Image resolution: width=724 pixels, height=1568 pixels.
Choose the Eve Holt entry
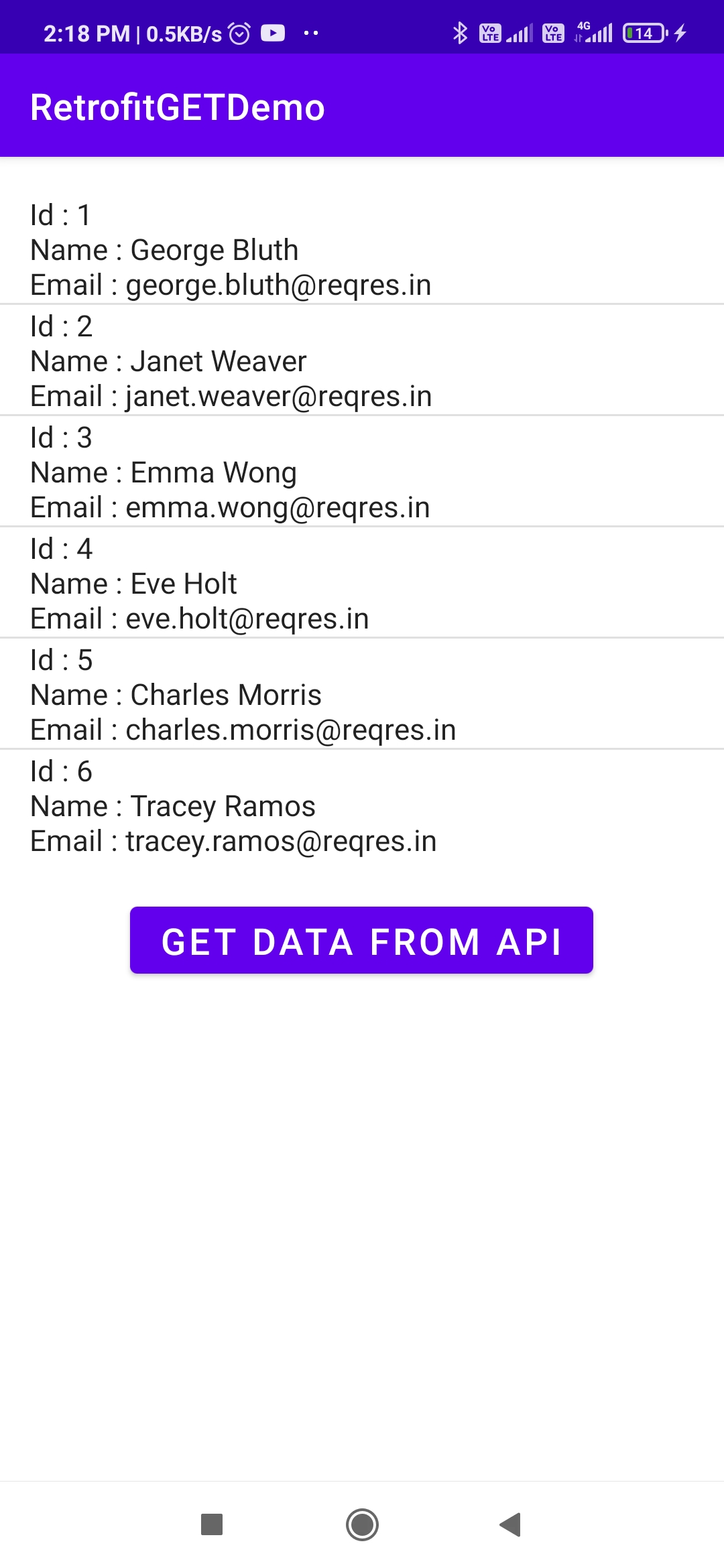coord(362,583)
